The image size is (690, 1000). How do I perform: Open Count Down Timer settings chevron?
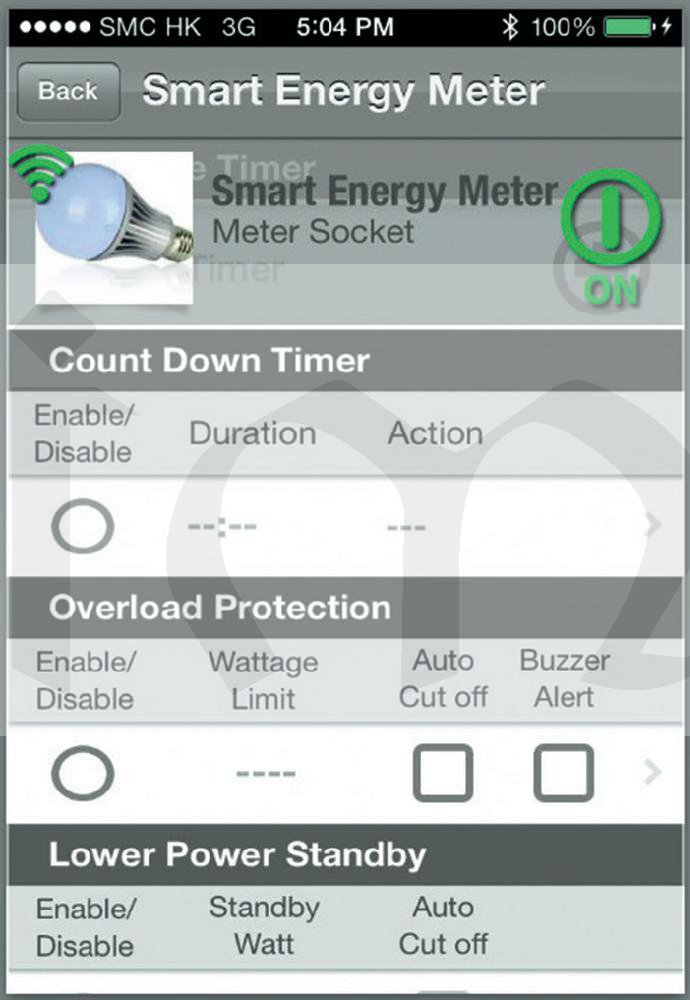653,525
